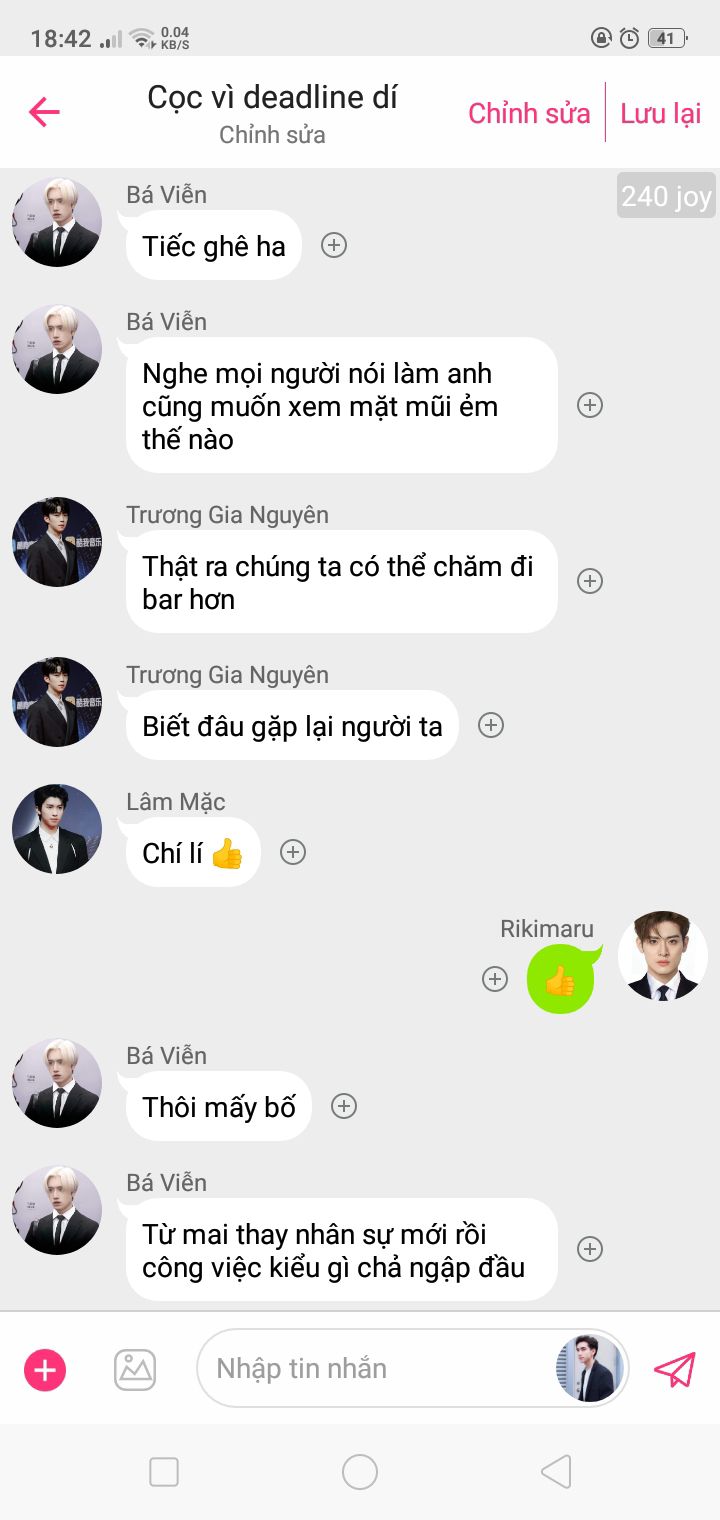Viewport: 720px width, 1520px height.
Task: Tap the plus beside "Biết đâu gặp lại người ta"
Action: [490, 725]
